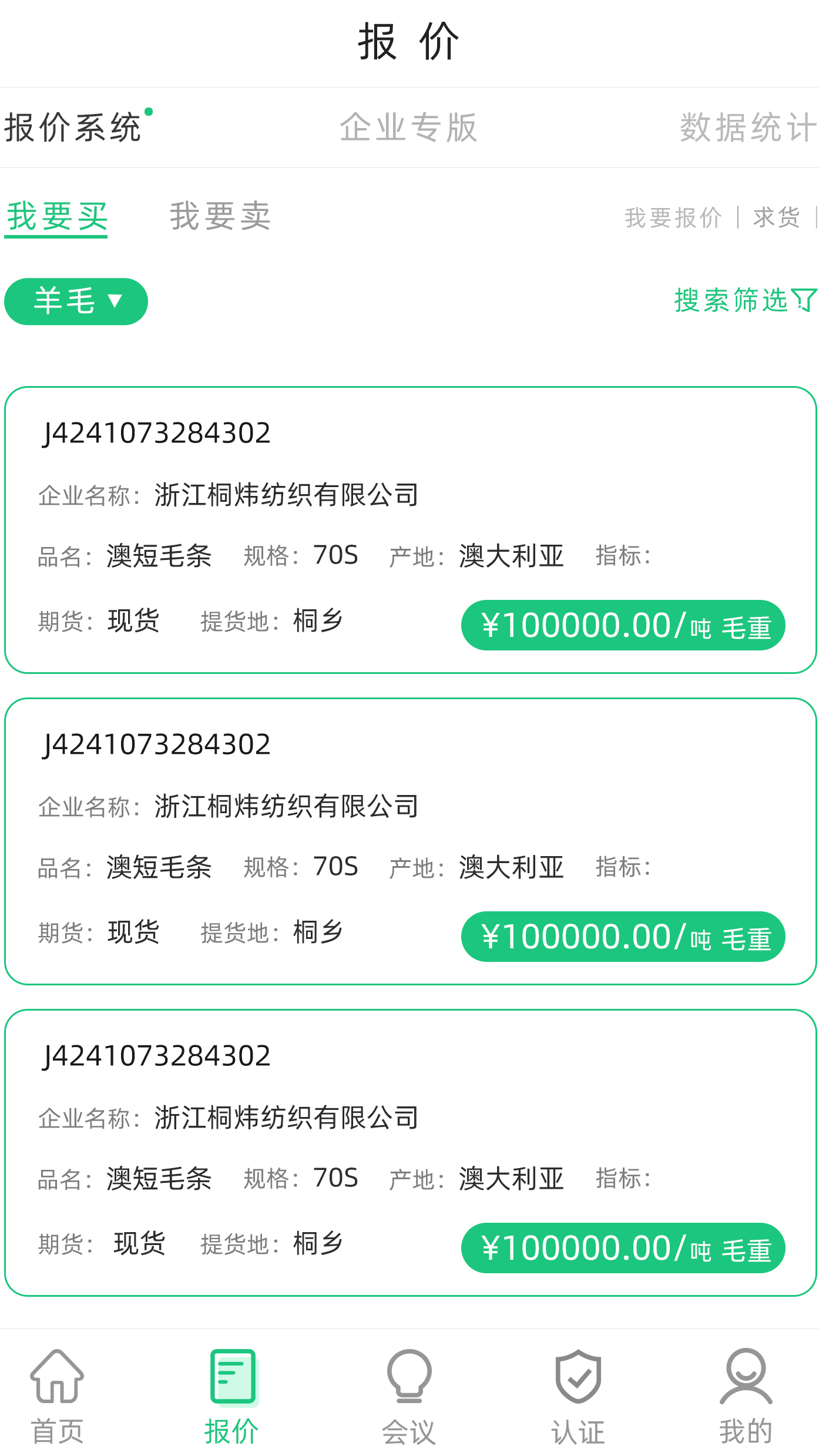819x1456 pixels.
Task: Switch to 我要卖 selling tab
Action: [221, 216]
